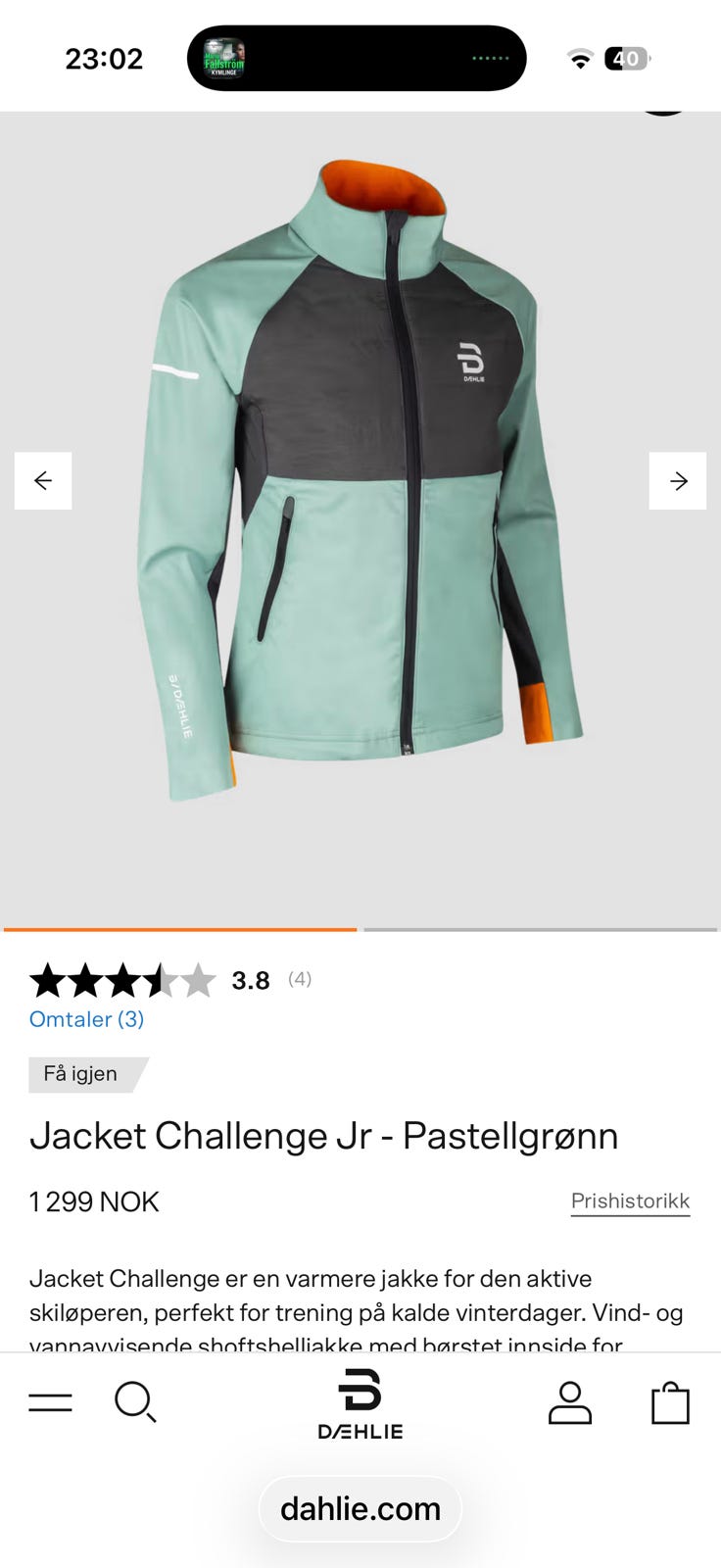The height and width of the screenshot is (1568, 721).
Task: Open the user account profile
Action: click(x=569, y=1402)
